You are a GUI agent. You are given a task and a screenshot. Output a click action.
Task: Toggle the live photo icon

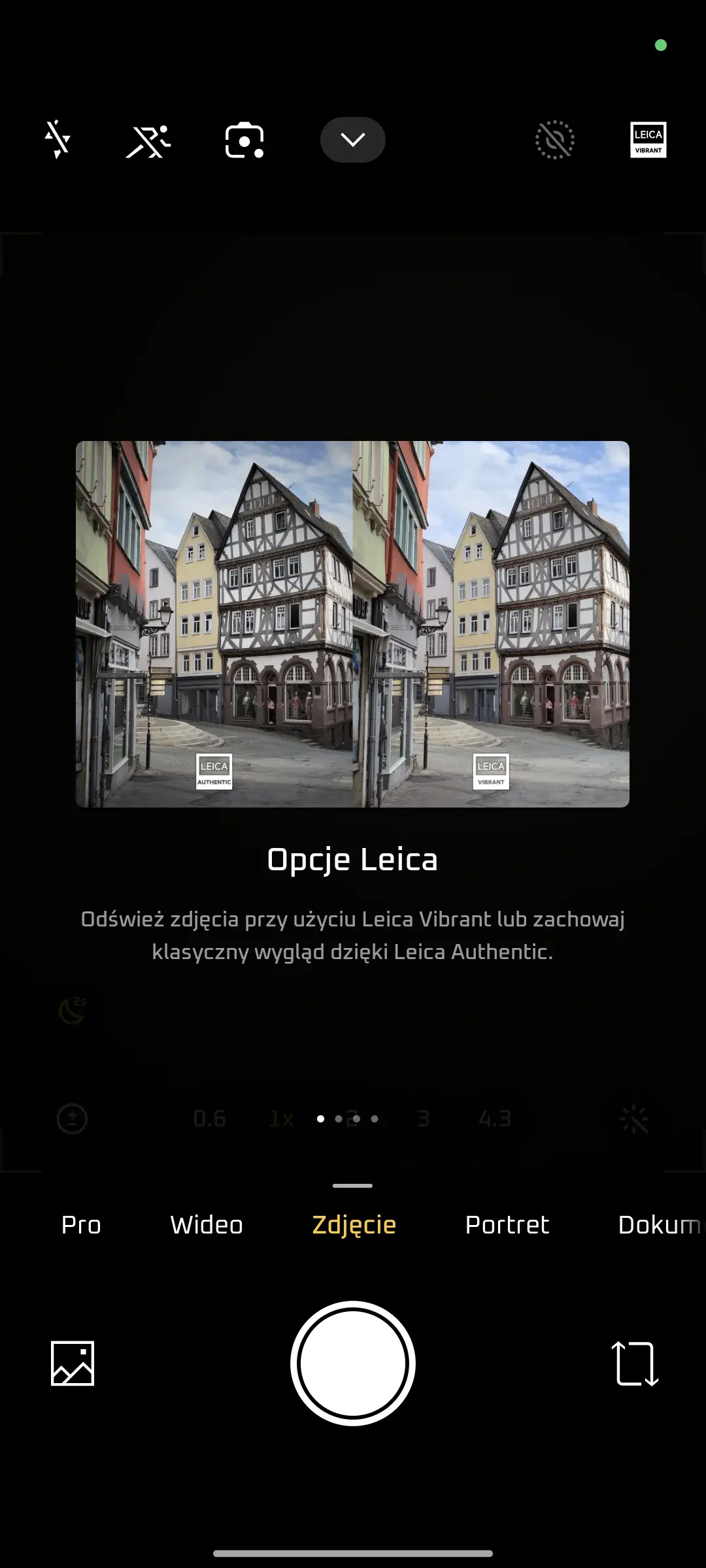click(x=555, y=140)
